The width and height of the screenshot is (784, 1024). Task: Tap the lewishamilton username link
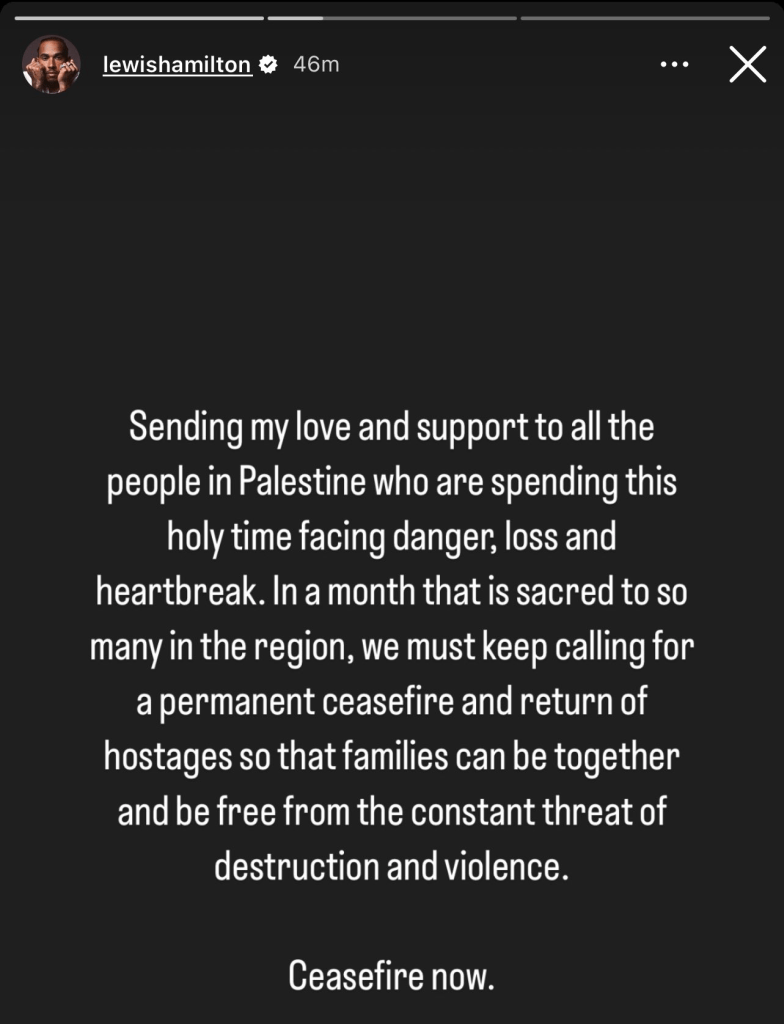[x=177, y=65]
